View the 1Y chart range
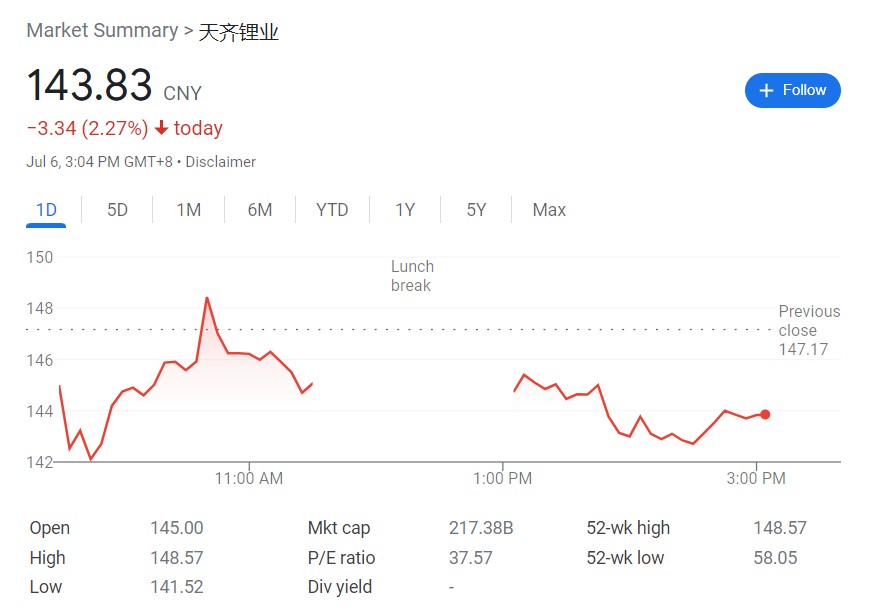The width and height of the screenshot is (885, 616). coord(405,210)
